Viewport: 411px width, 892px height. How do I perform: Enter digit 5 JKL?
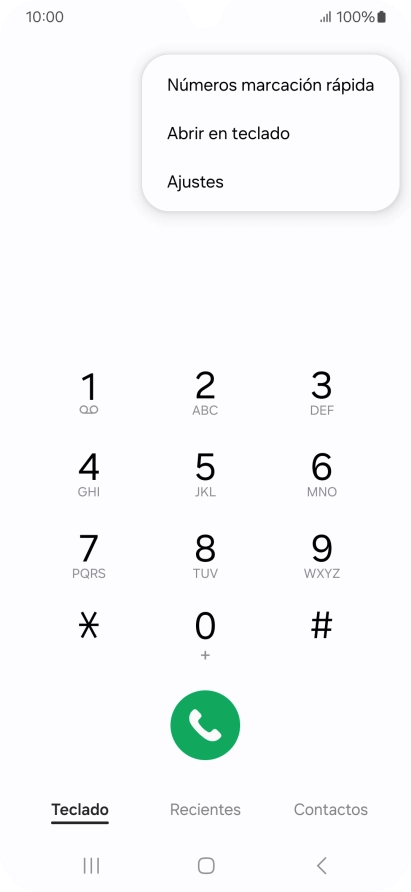(x=206, y=475)
